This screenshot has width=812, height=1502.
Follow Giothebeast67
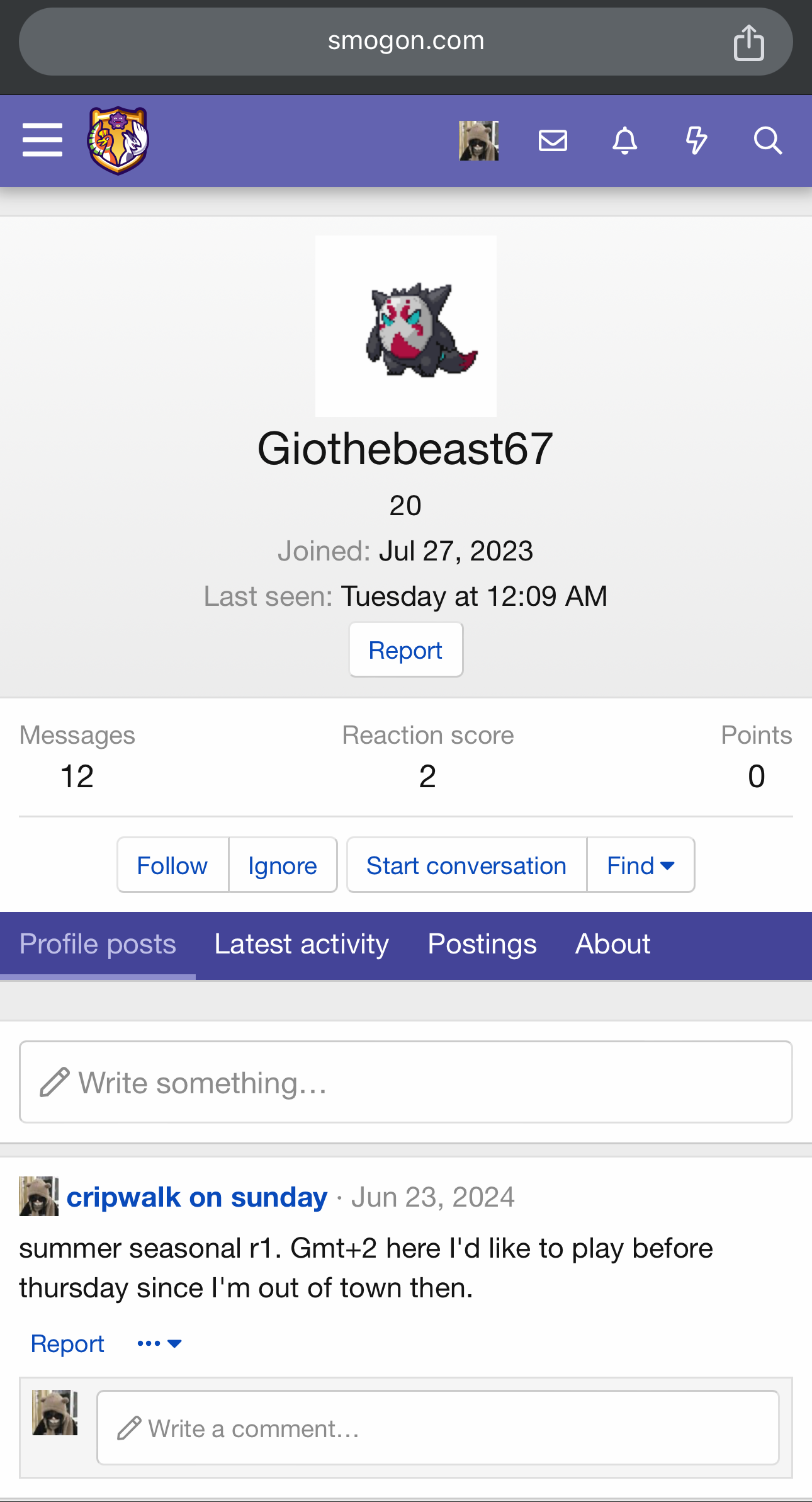(172, 865)
